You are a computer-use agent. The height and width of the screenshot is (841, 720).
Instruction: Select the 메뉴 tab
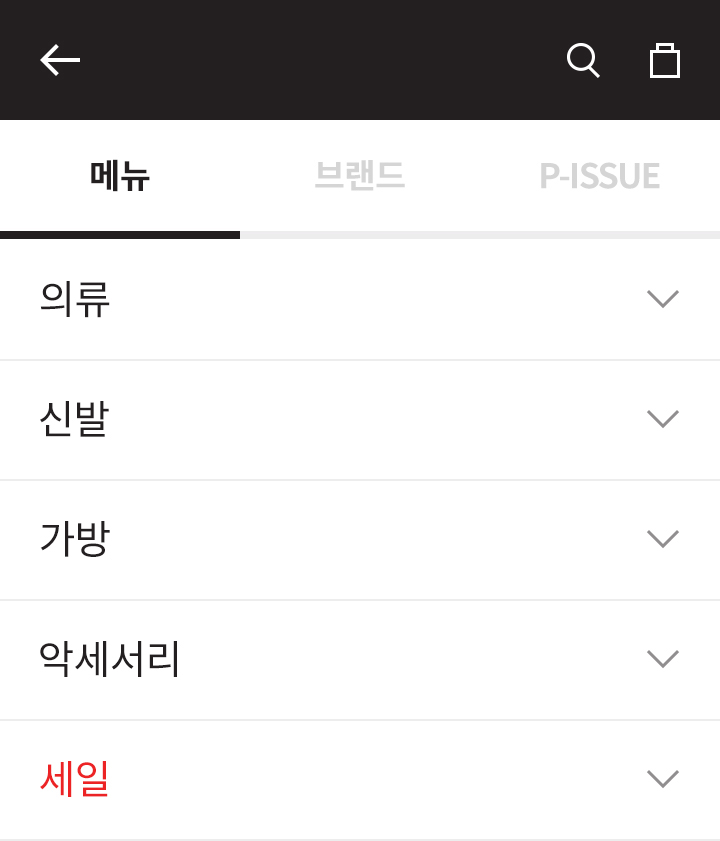click(120, 176)
